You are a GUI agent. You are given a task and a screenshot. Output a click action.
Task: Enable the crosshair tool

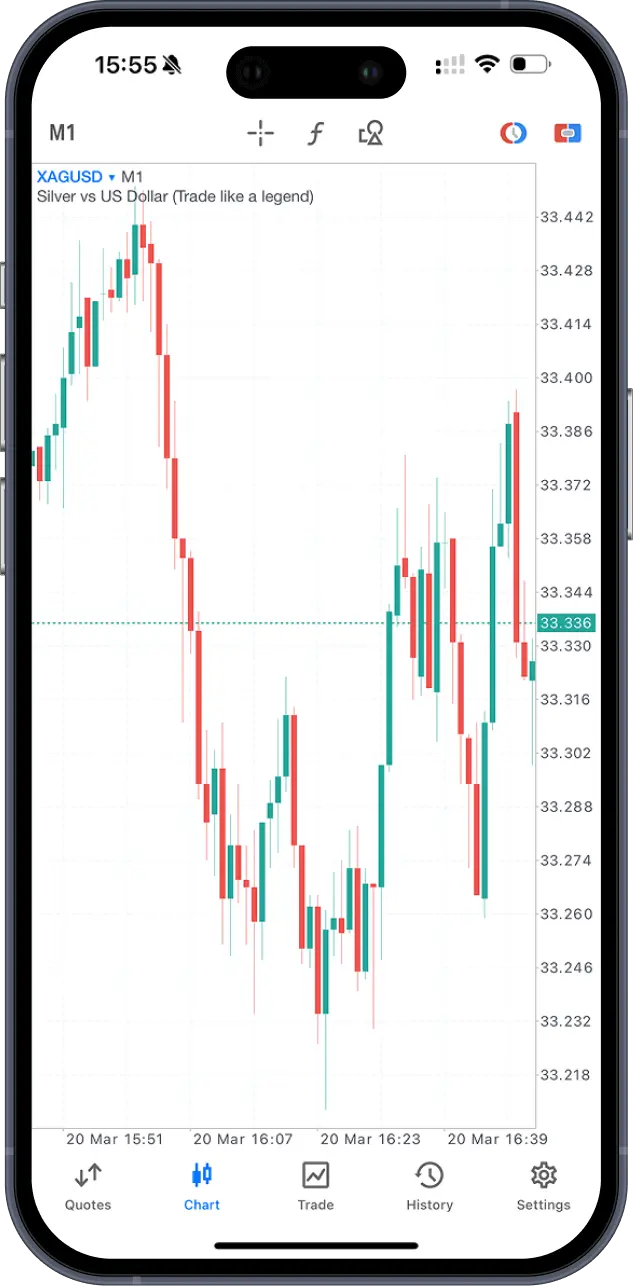260,133
